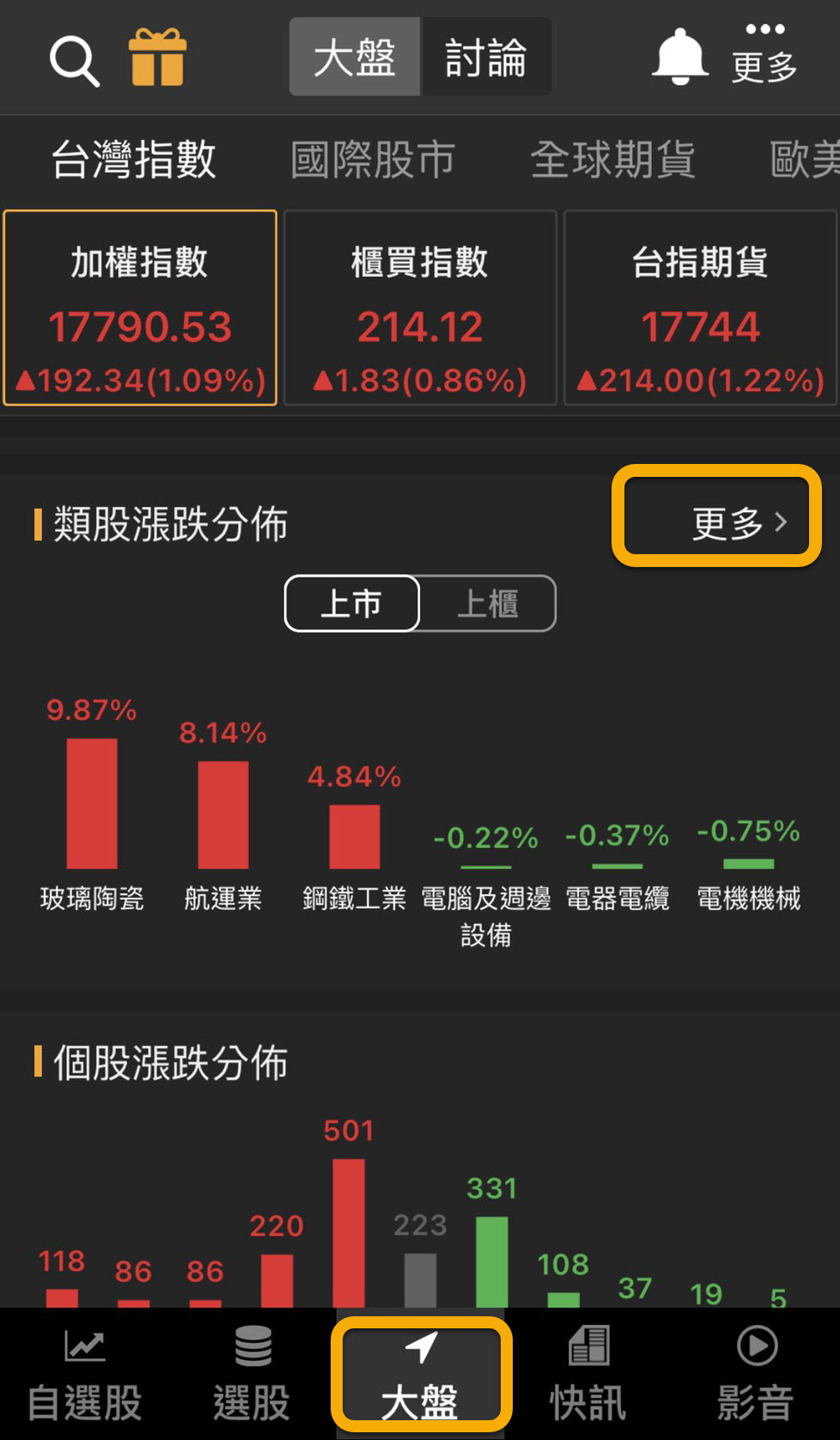Open the 櫃買指數 card
Screen dimensions: 840x1440
click(420, 308)
